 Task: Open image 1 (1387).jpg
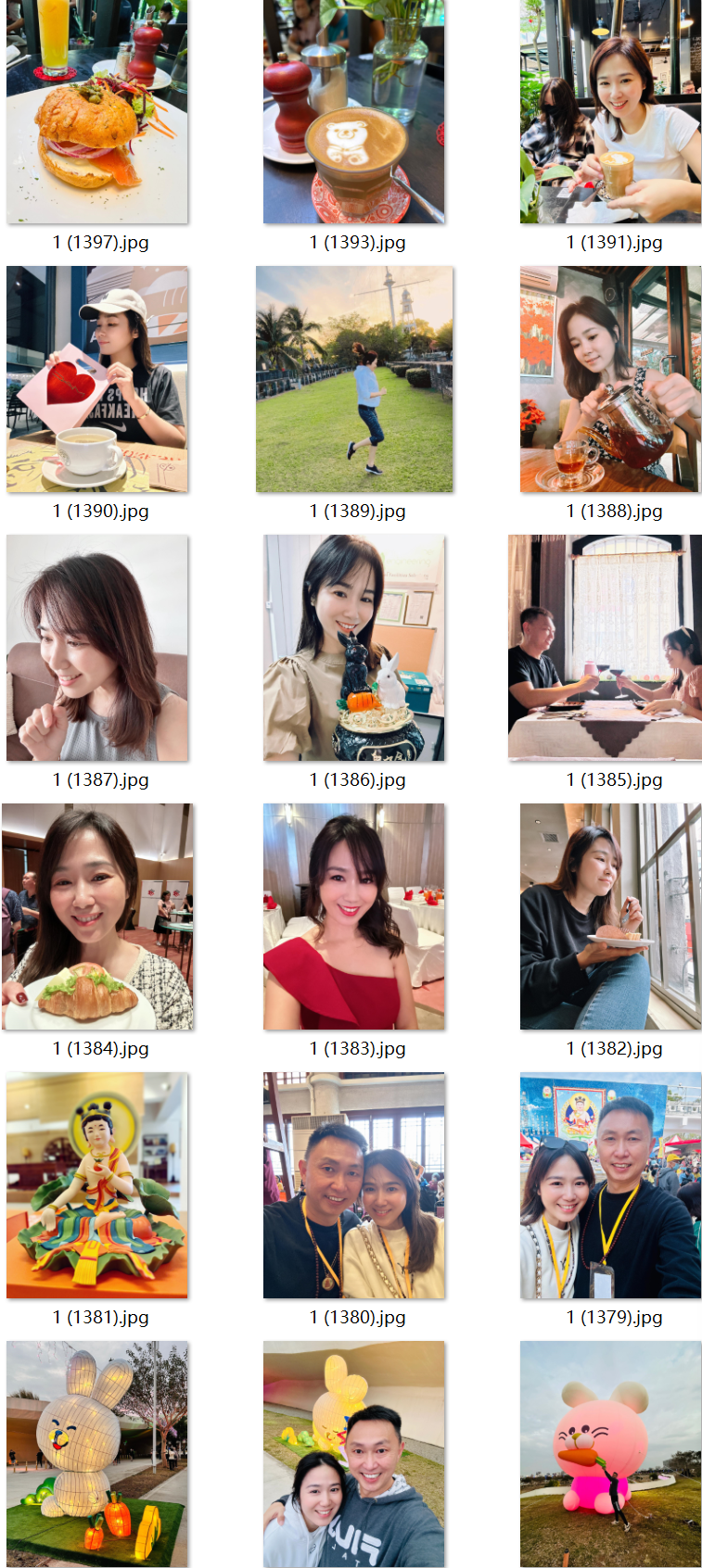pos(97,648)
